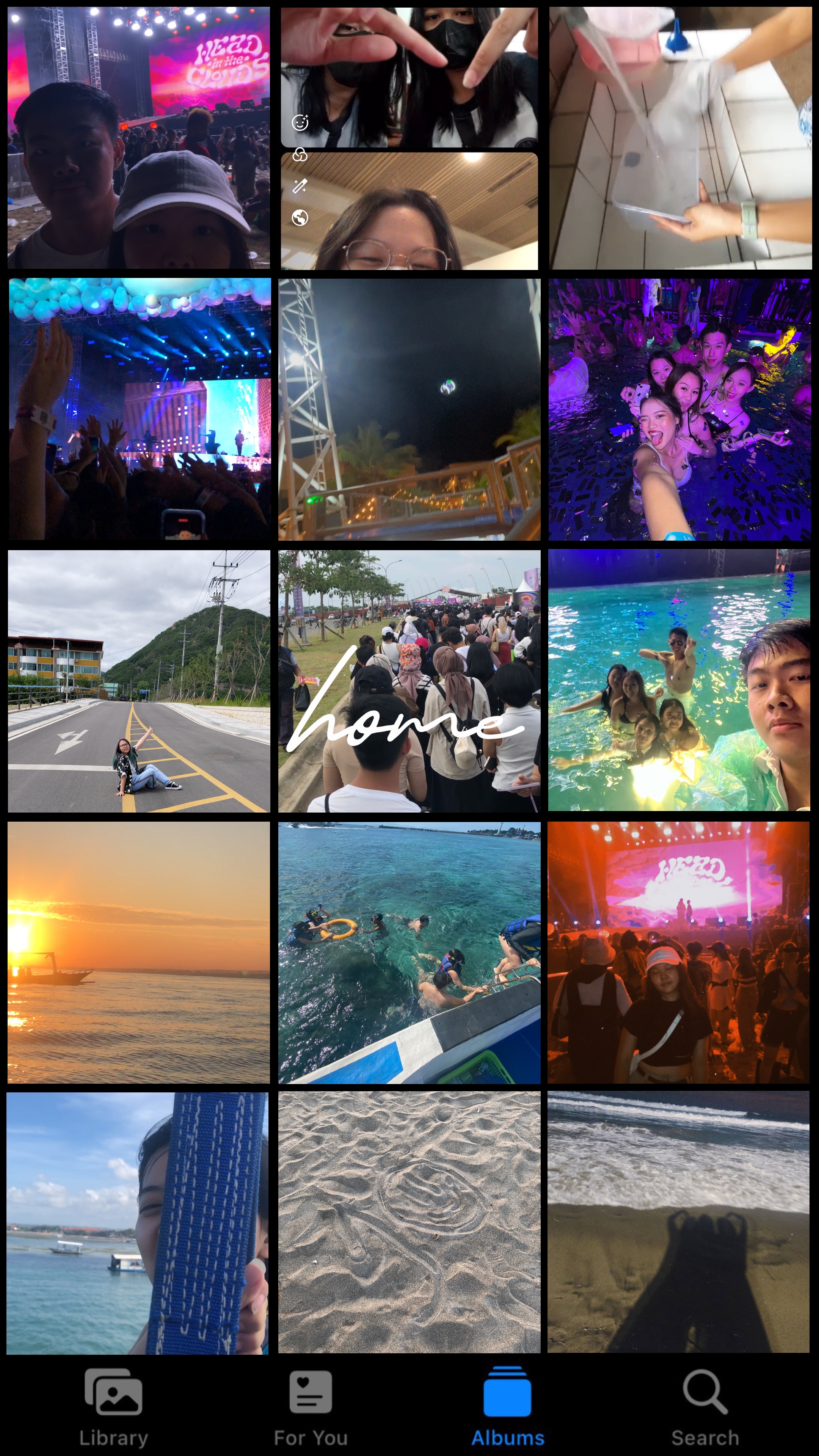Viewport: 819px width, 1456px height.
Task: View the night sky with tower photo
Action: coord(409,409)
